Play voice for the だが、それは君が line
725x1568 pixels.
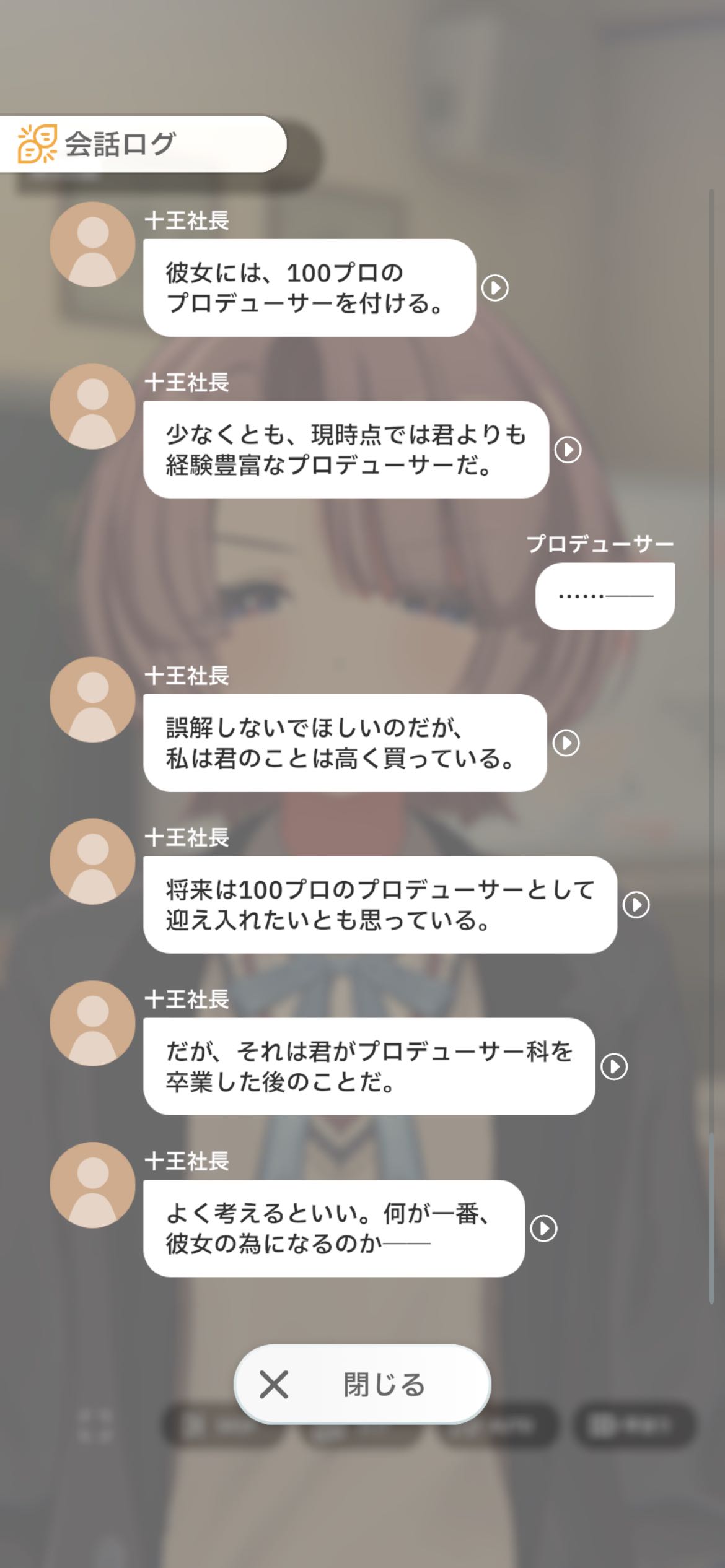coord(614,1066)
